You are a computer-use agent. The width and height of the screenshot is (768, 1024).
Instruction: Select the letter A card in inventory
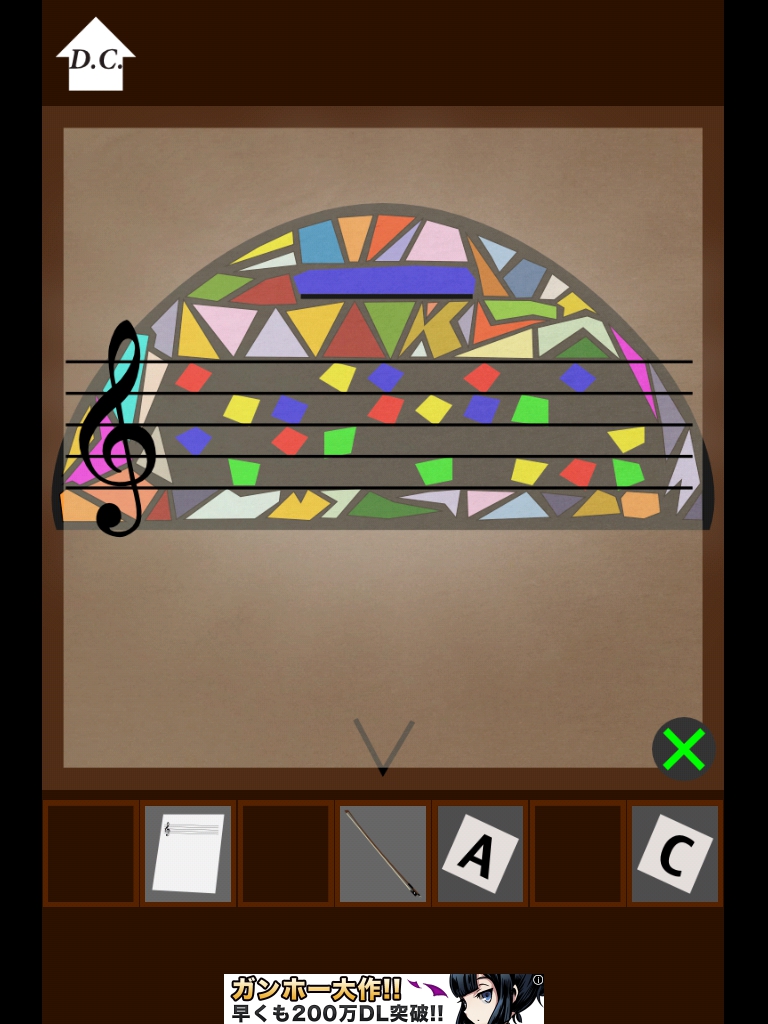480,853
